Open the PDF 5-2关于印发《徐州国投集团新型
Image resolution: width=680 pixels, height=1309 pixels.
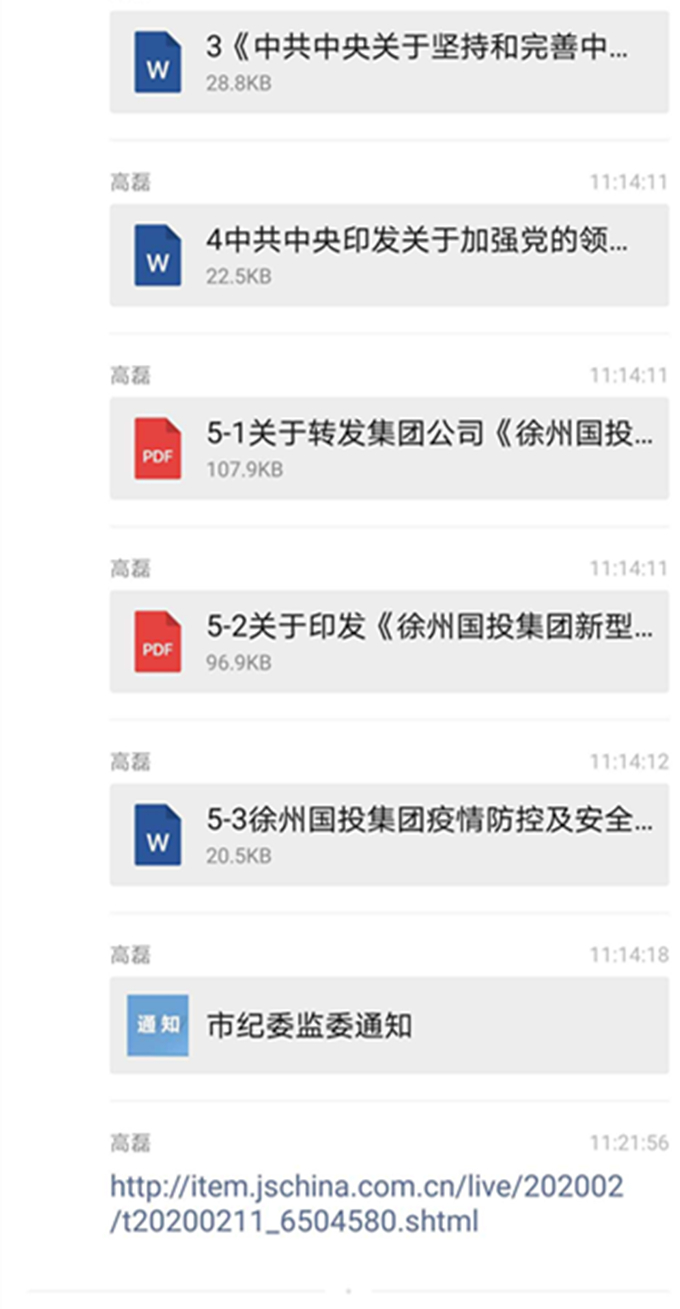coord(388,641)
